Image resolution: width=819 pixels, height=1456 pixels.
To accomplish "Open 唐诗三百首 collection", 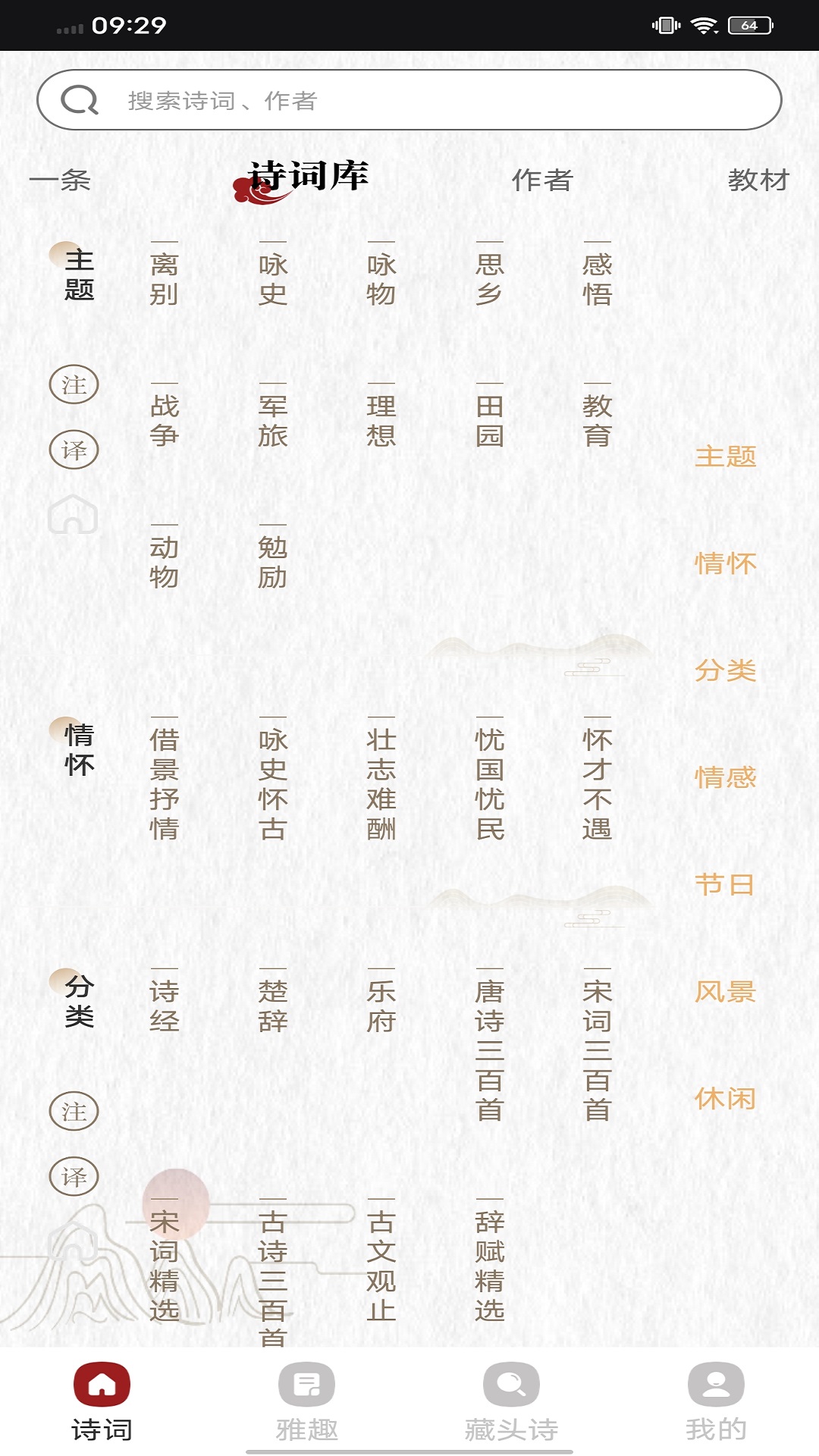I will (x=489, y=1050).
